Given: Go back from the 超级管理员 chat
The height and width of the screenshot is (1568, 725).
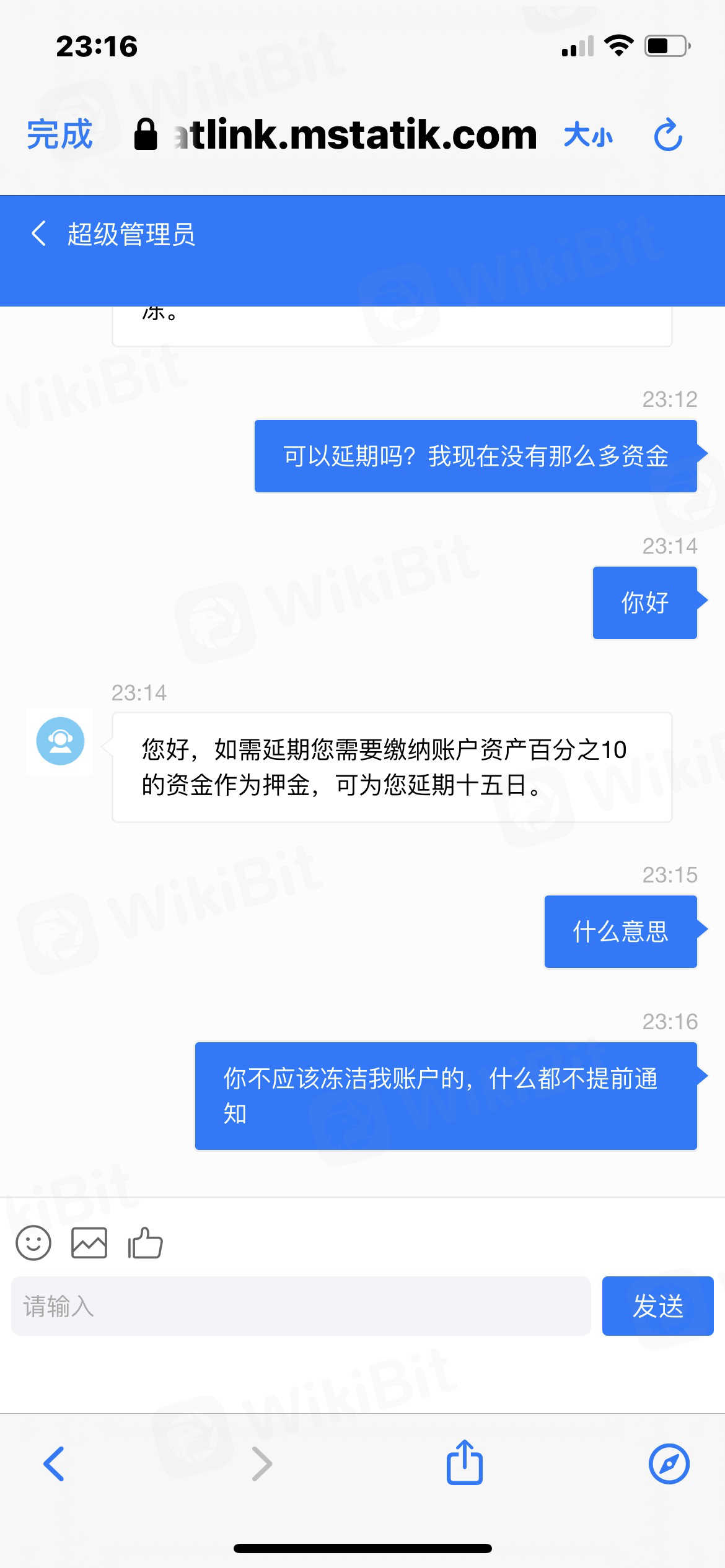Looking at the screenshot, I should point(39,233).
